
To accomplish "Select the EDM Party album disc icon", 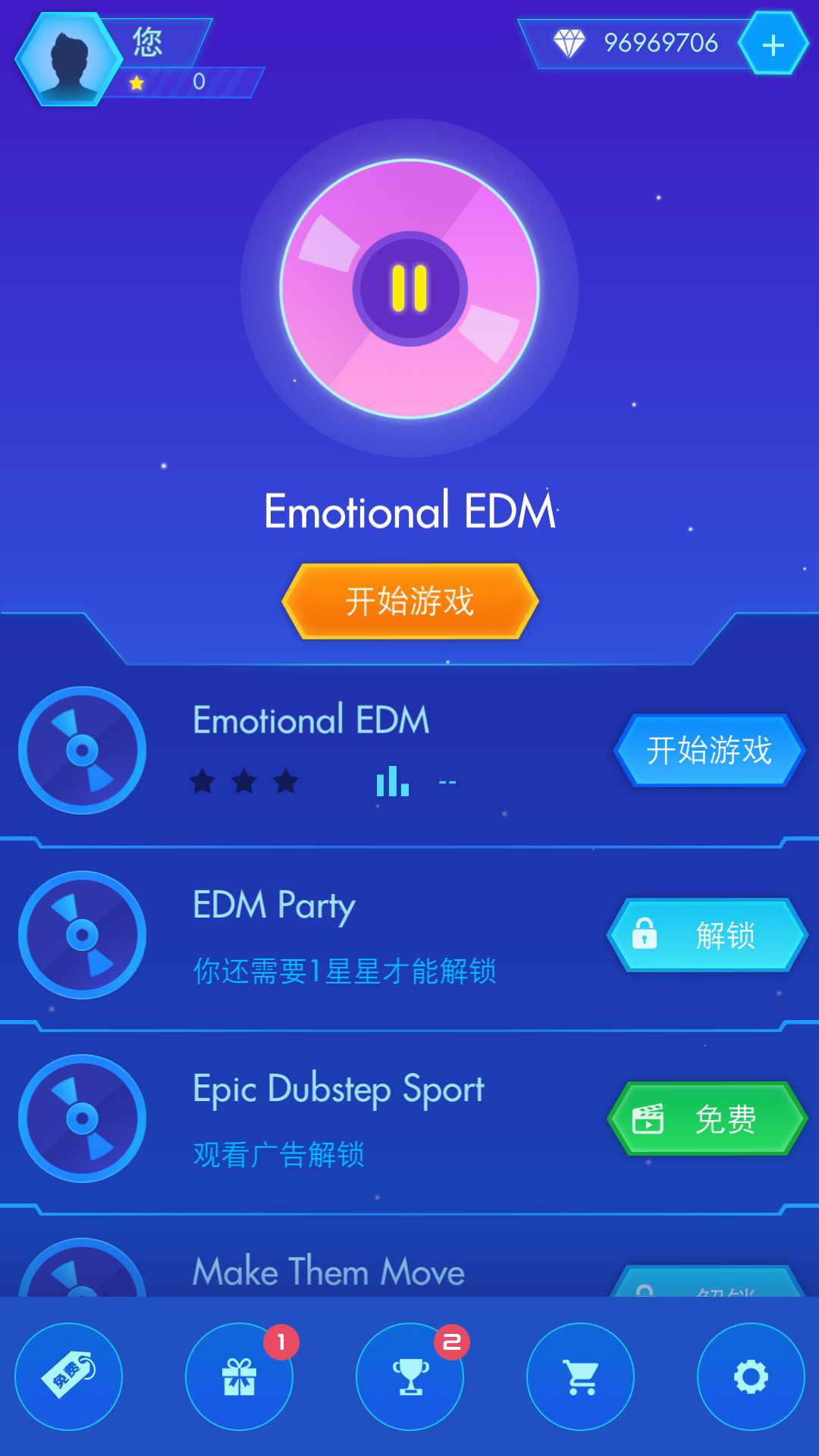I will click(x=81, y=935).
